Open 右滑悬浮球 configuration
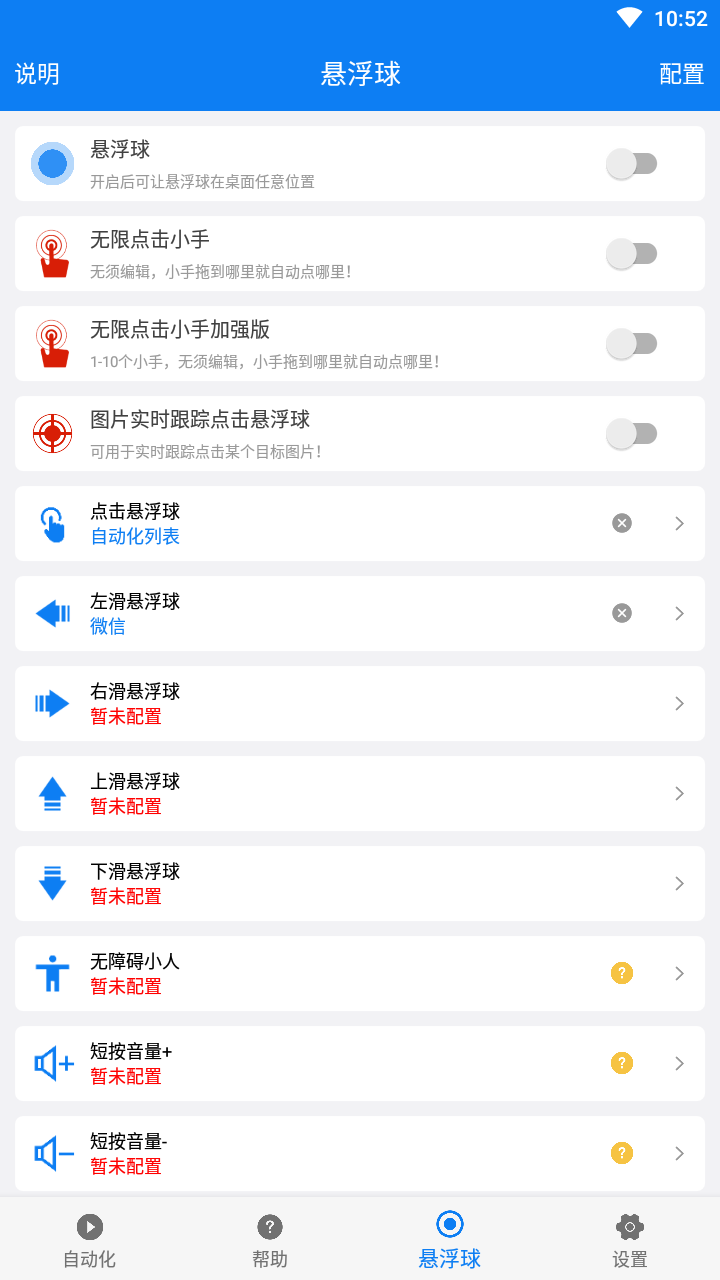720x1280 pixels. click(360, 704)
